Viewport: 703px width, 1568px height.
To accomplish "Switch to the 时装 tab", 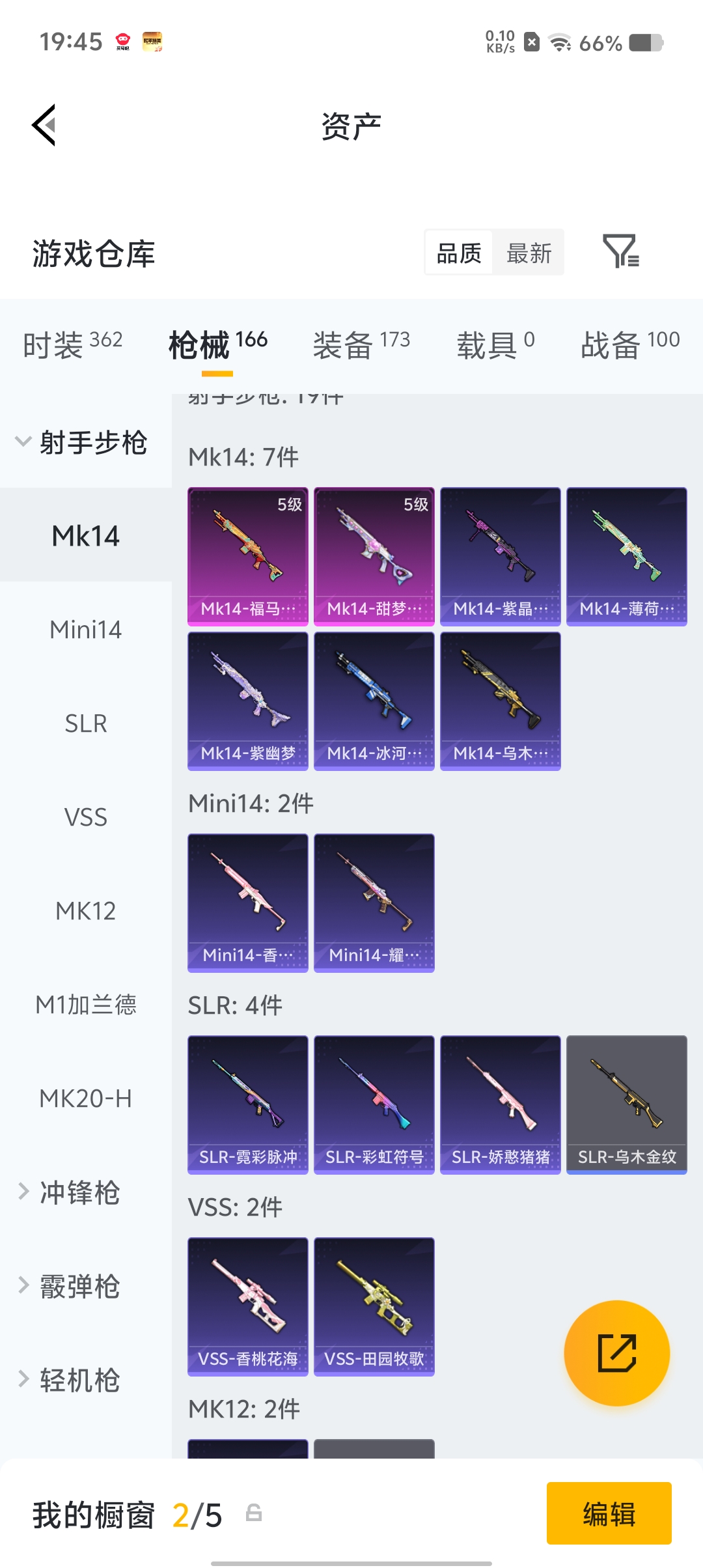I will pyautogui.click(x=72, y=344).
